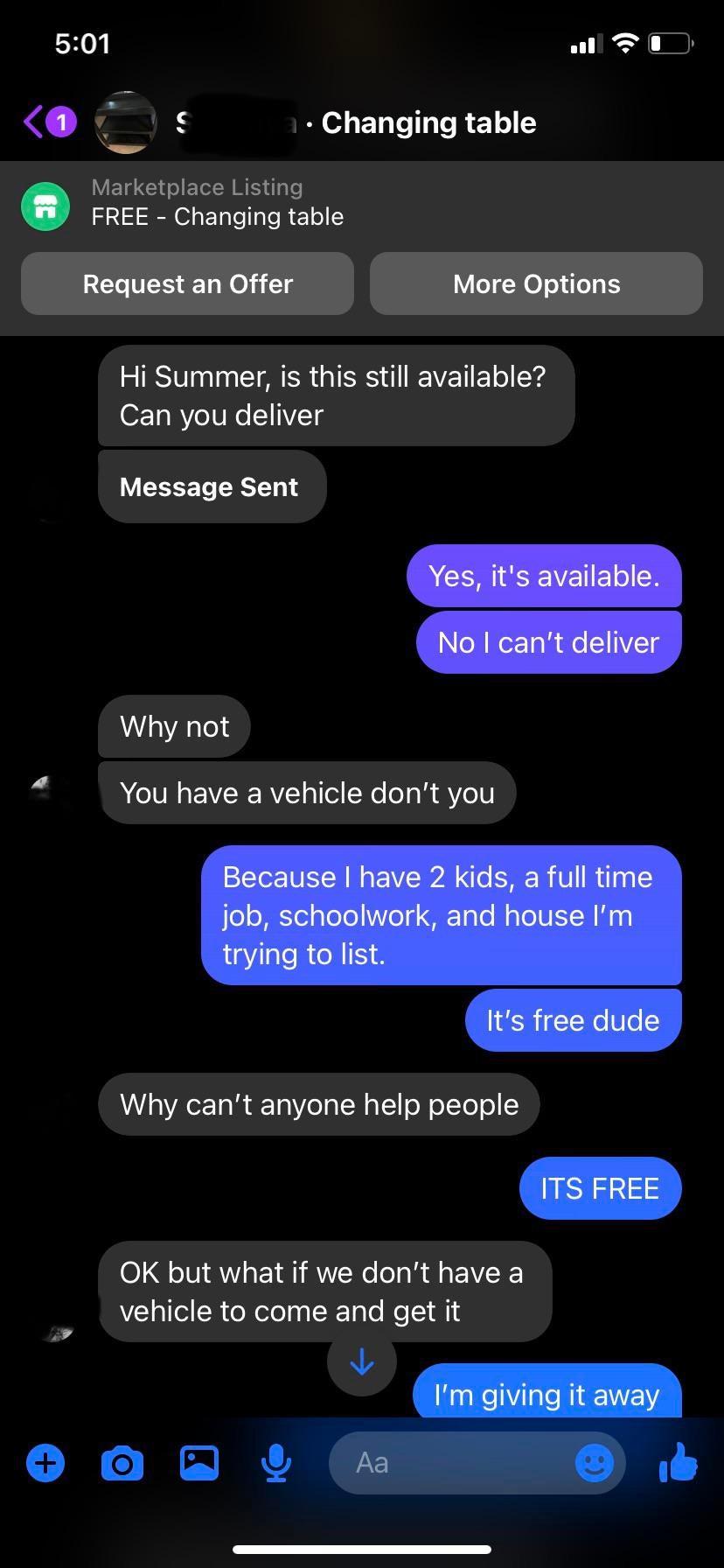
Task: Click the Request an Offer button
Action: [x=187, y=283]
